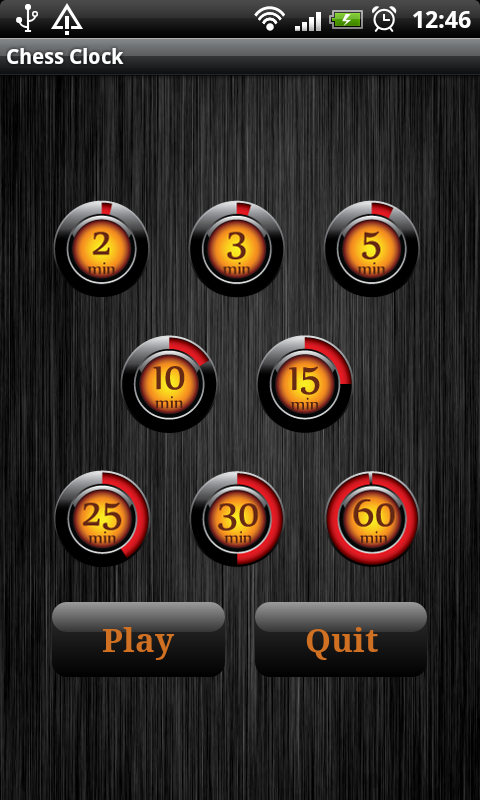Pick the 30 min timer
Image resolution: width=480 pixels, height=800 pixels.
point(237,519)
